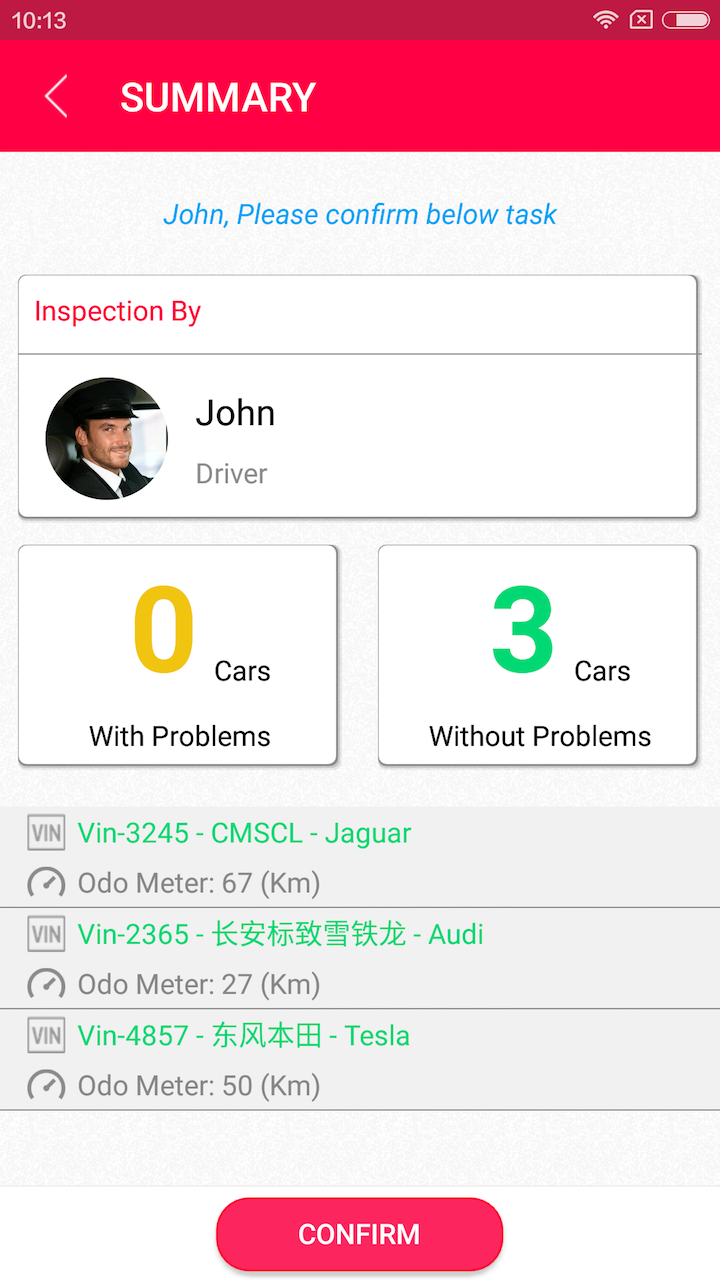Open the cars Without Problems card
The image size is (720, 1280).
tap(538, 655)
